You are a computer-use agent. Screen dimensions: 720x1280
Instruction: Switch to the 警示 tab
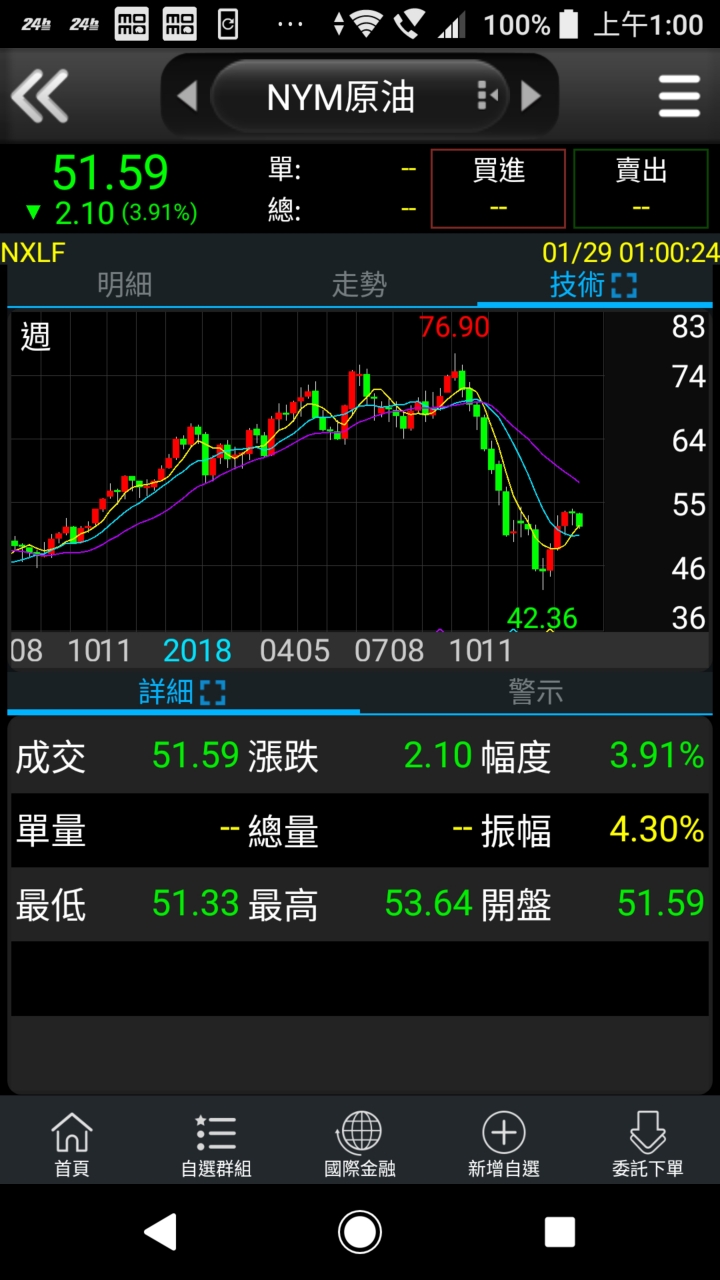[x=536, y=691]
